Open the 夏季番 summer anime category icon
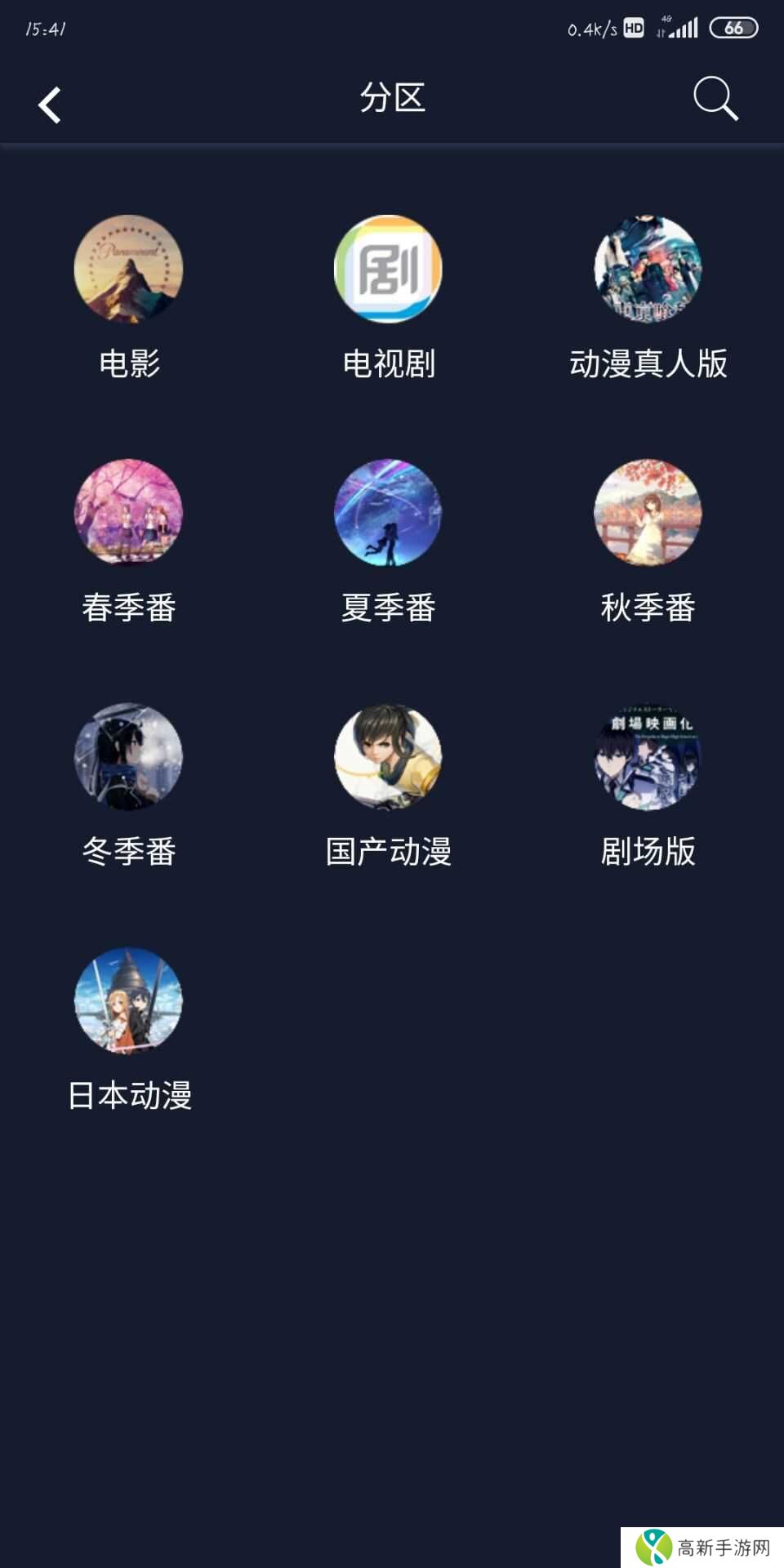 pos(388,512)
